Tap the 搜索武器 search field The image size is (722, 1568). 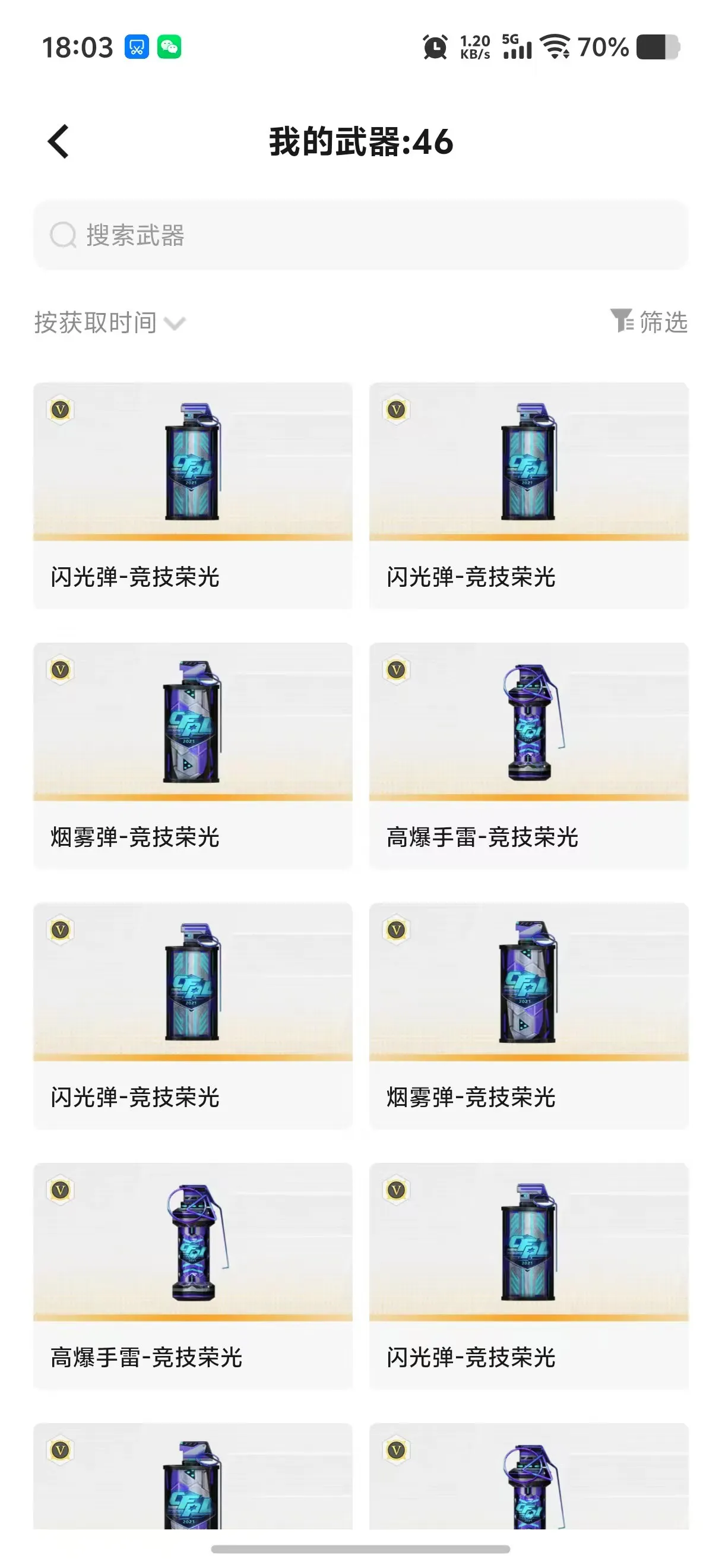point(360,235)
